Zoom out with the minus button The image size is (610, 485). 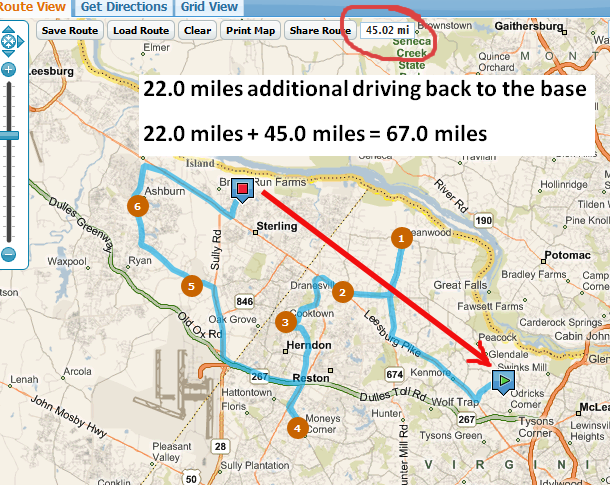pyautogui.click(x=9, y=254)
